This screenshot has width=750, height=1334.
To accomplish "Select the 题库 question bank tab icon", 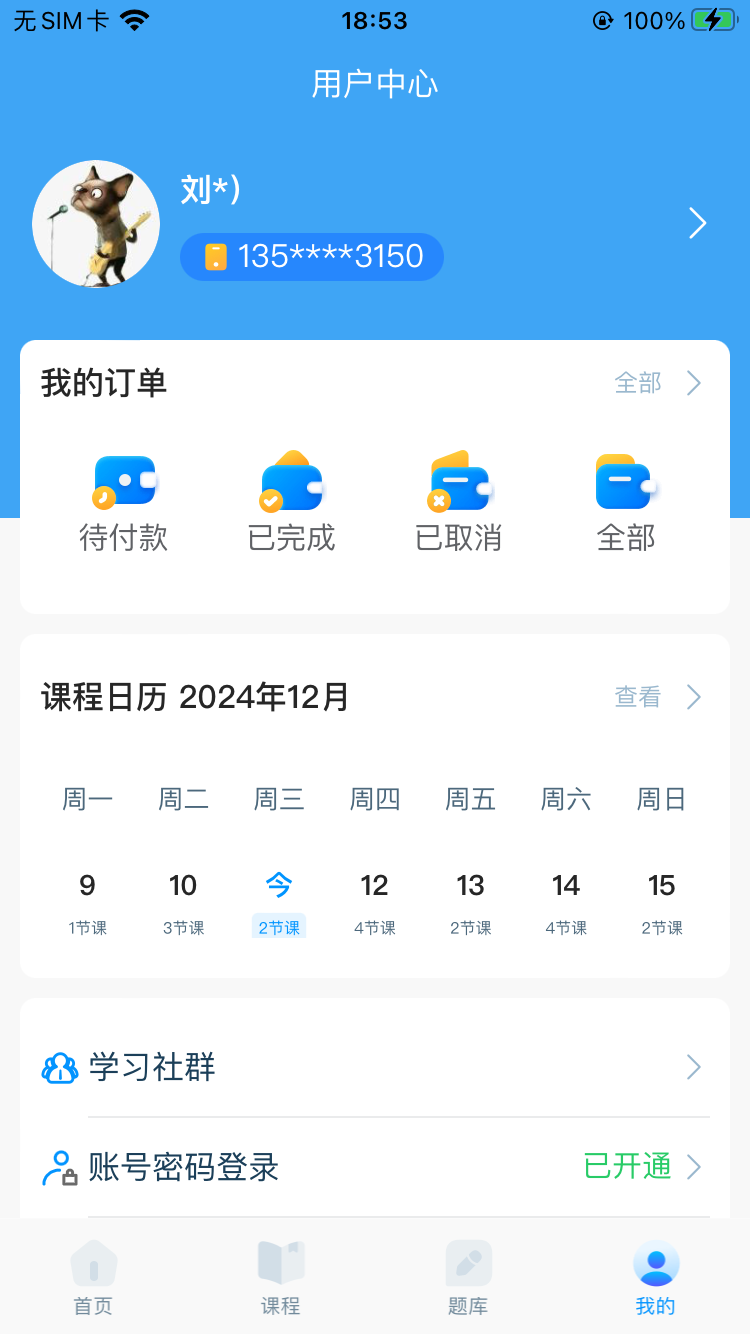I will (x=468, y=1265).
